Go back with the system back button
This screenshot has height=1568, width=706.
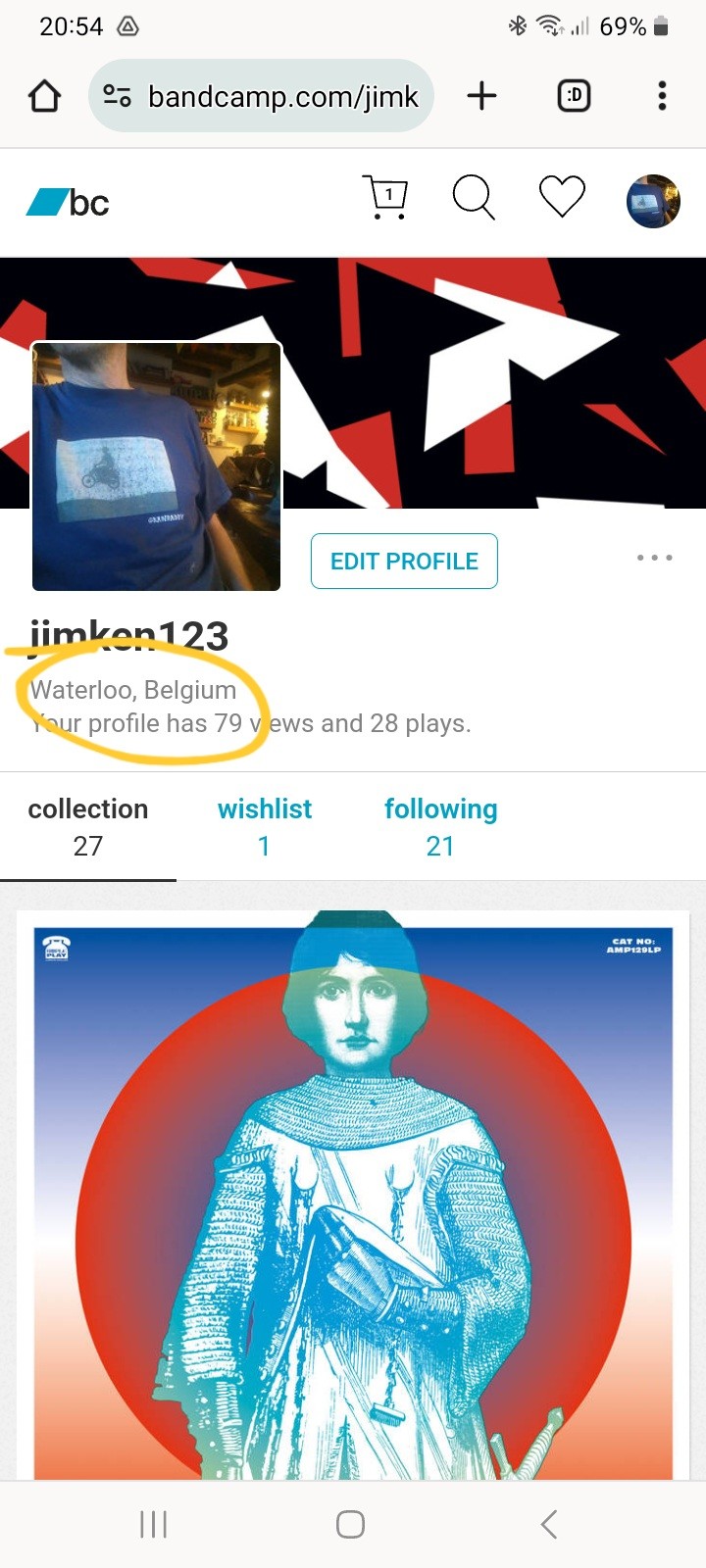click(549, 1524)
